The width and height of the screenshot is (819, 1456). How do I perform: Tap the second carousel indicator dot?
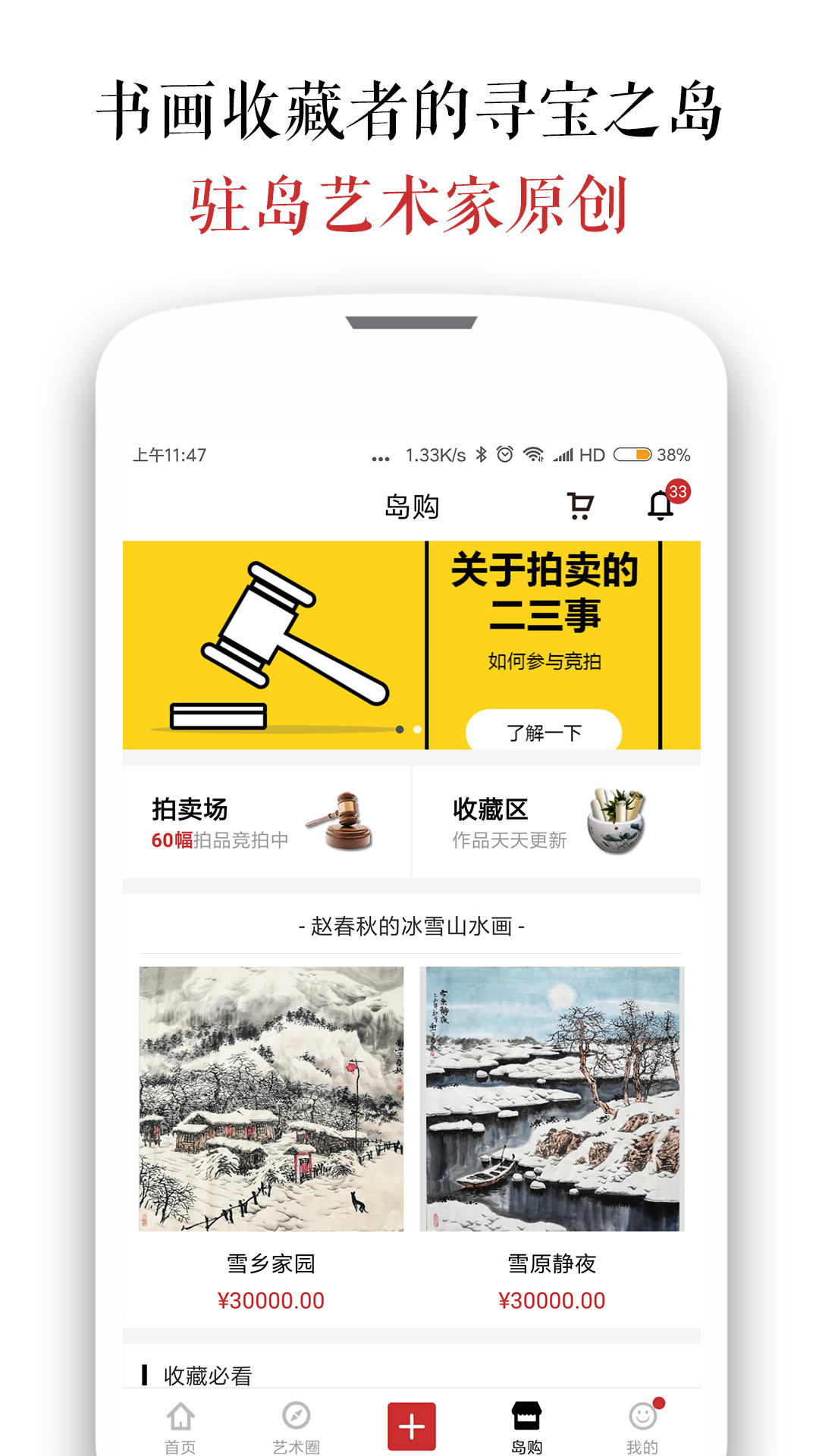pos(416,730)
